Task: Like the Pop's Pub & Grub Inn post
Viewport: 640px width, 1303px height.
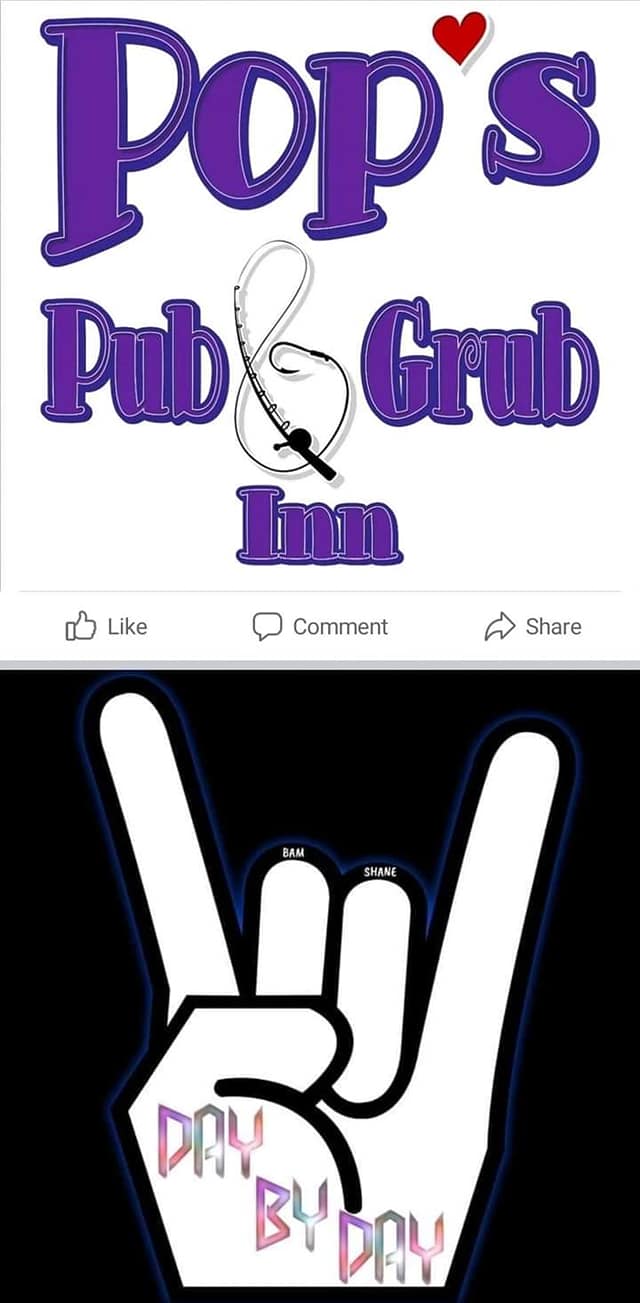Action: click(x=106, y=627)
